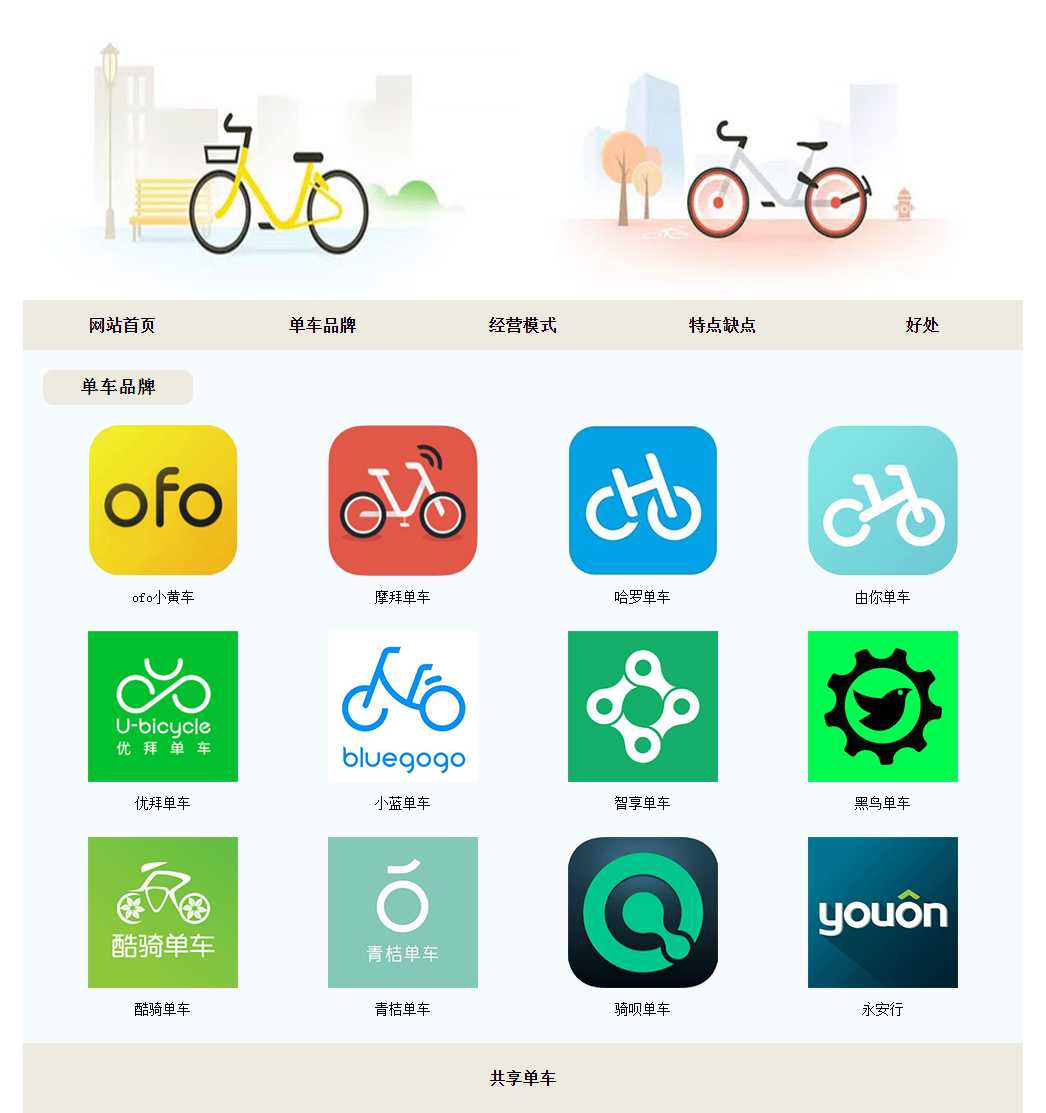Select the 好处 navigation item
Screen dimensions: 1046x1113
922,325
